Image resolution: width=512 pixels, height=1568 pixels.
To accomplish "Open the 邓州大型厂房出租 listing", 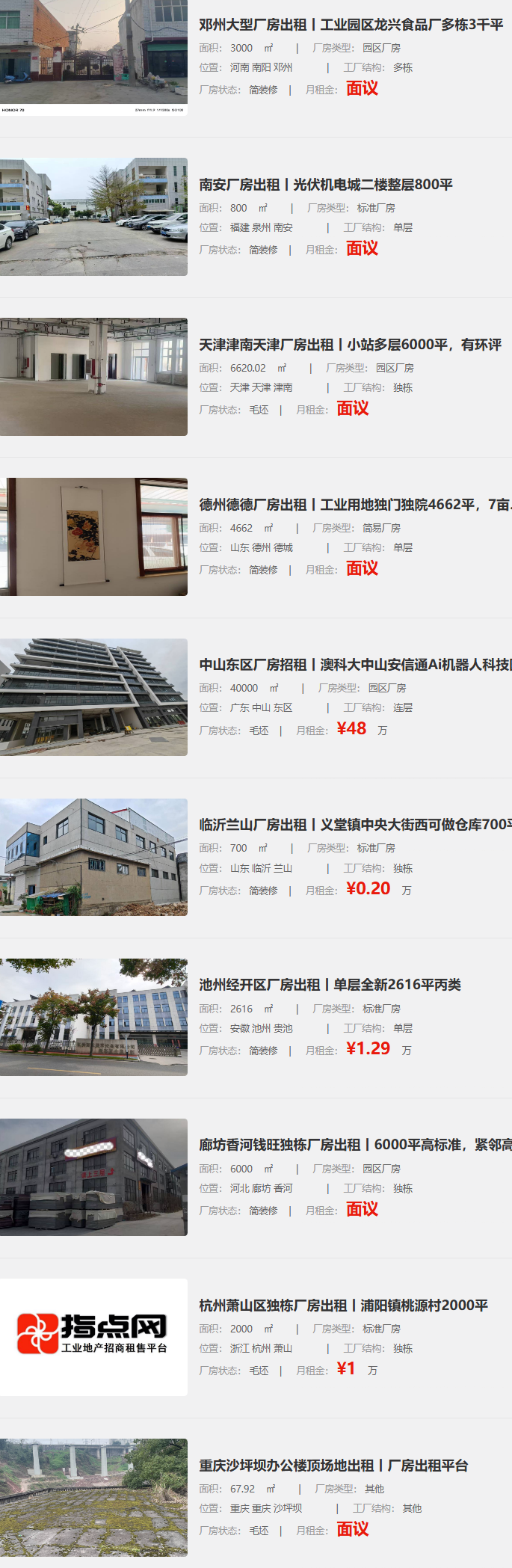I will pos(351,25).
